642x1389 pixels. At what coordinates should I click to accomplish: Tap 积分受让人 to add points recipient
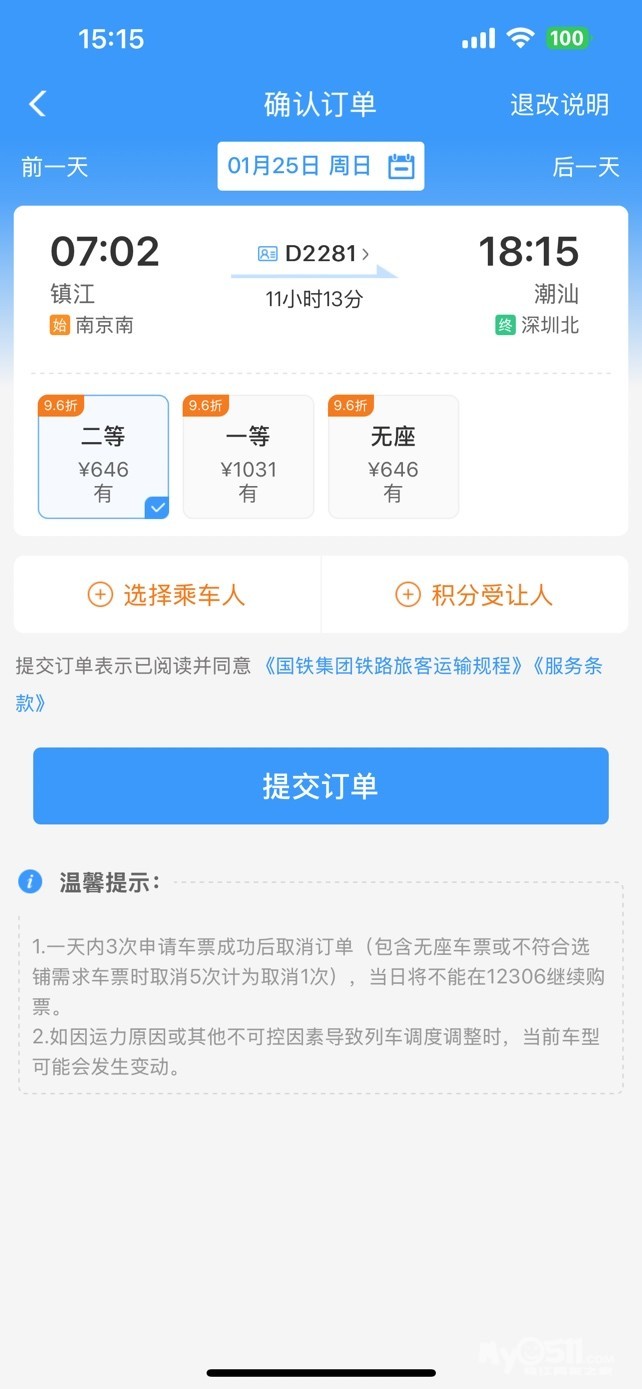click(x=475, y=595)
